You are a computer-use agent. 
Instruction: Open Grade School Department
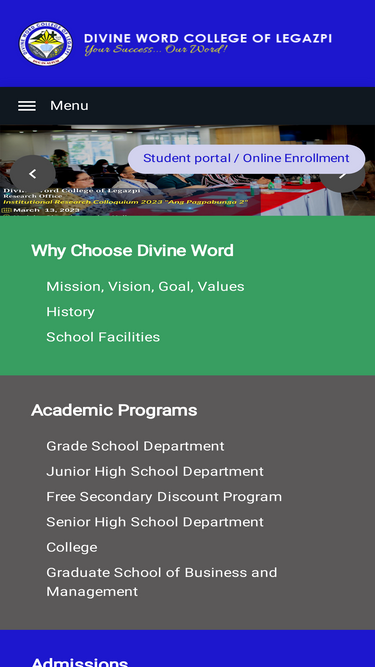tap(135, 446)
